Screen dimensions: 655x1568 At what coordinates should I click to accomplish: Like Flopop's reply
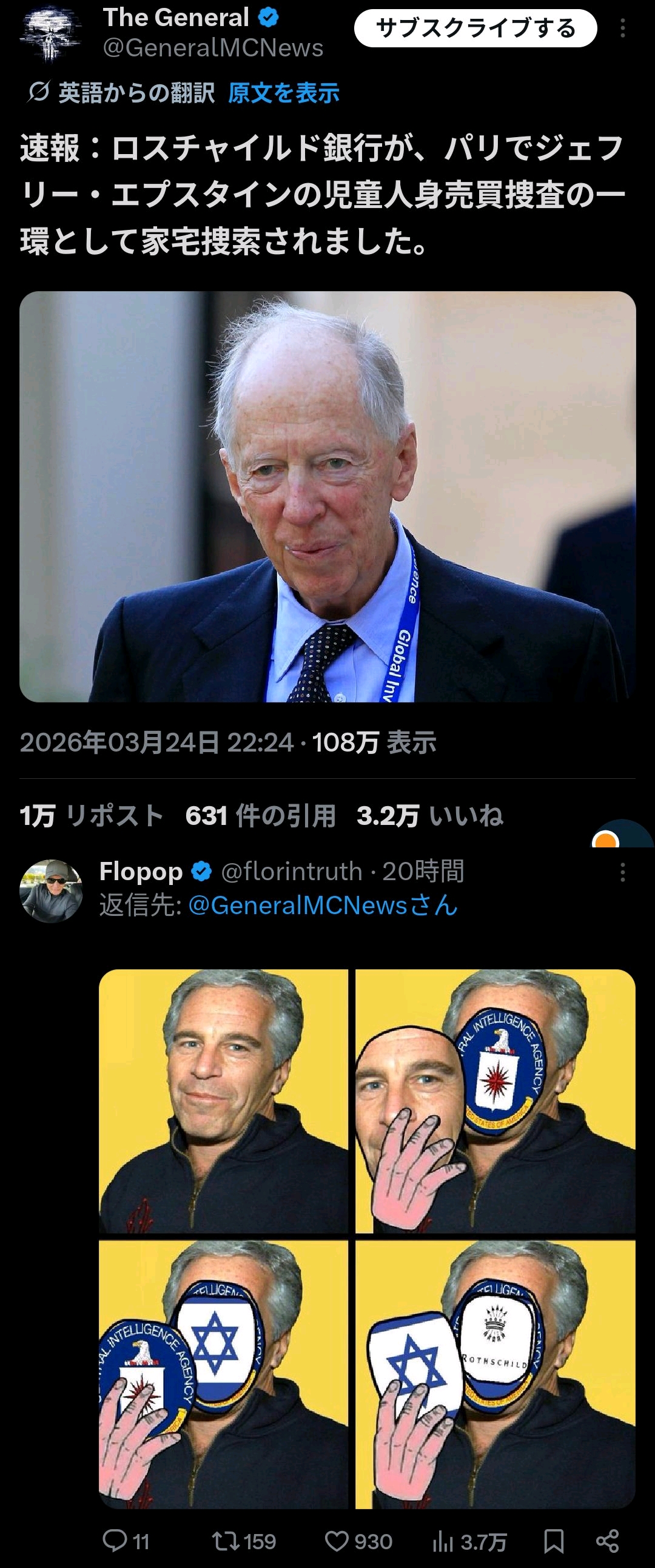tap(358, 1541)
